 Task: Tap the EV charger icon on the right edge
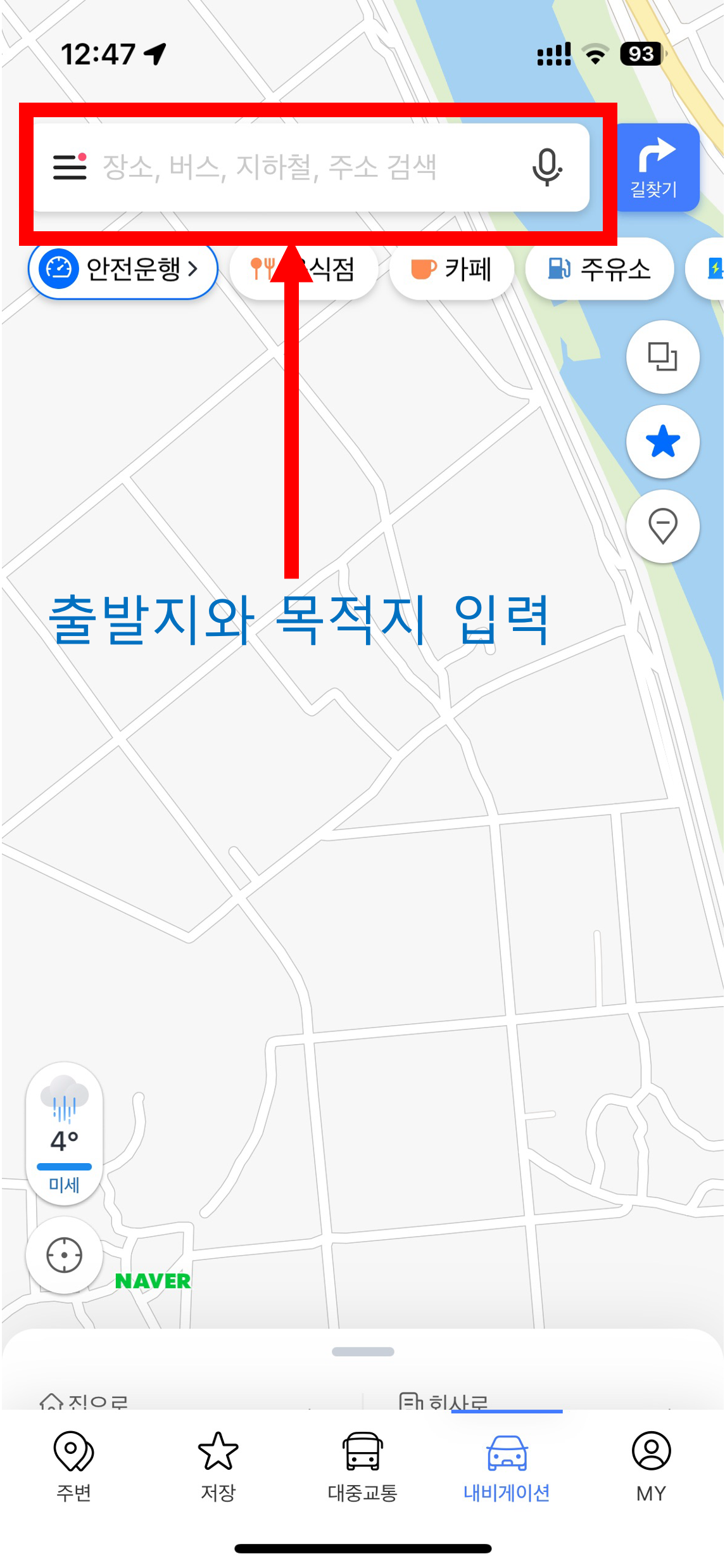tap(714, 269)
